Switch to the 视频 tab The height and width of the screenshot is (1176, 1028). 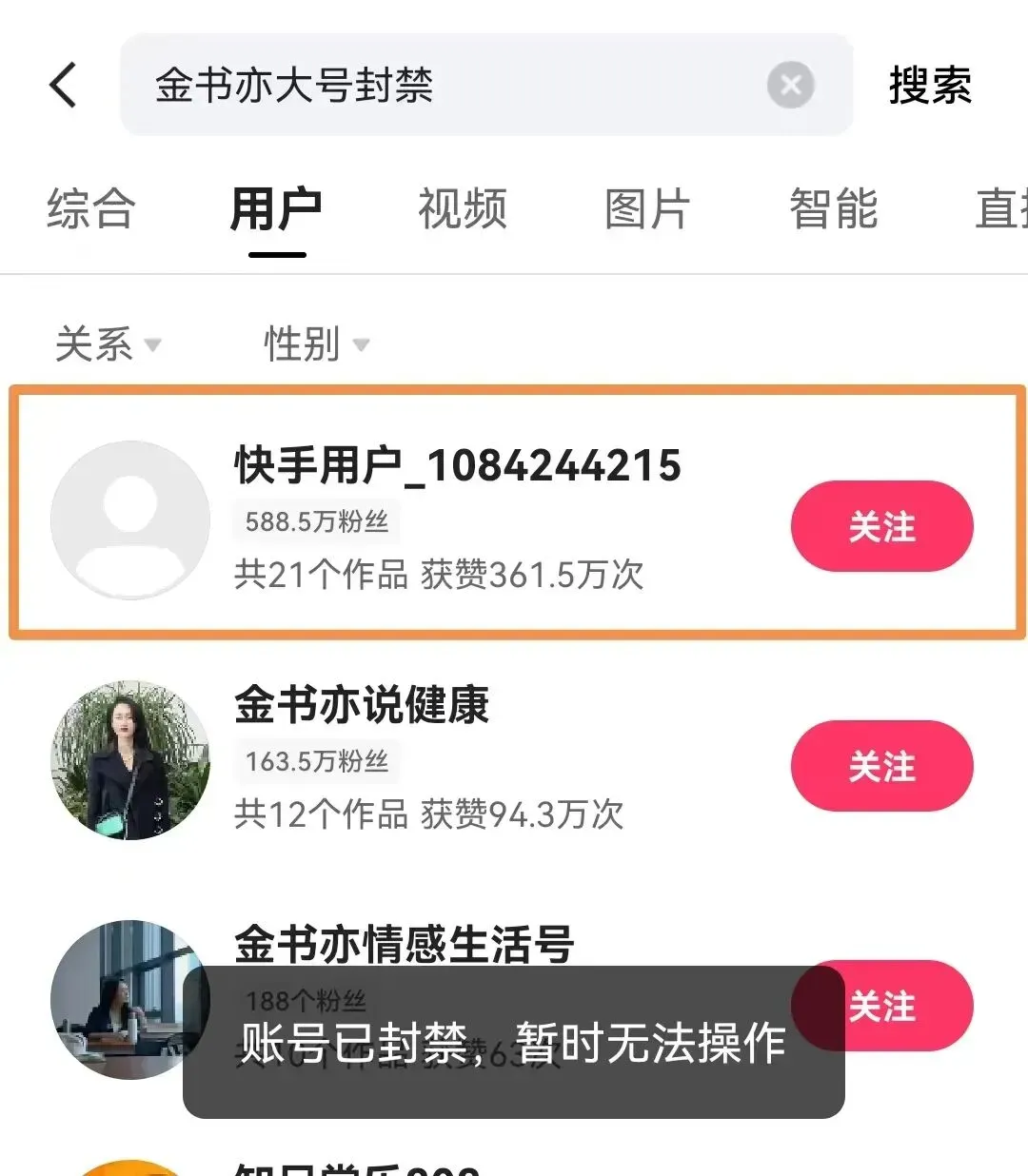point(463,209)
